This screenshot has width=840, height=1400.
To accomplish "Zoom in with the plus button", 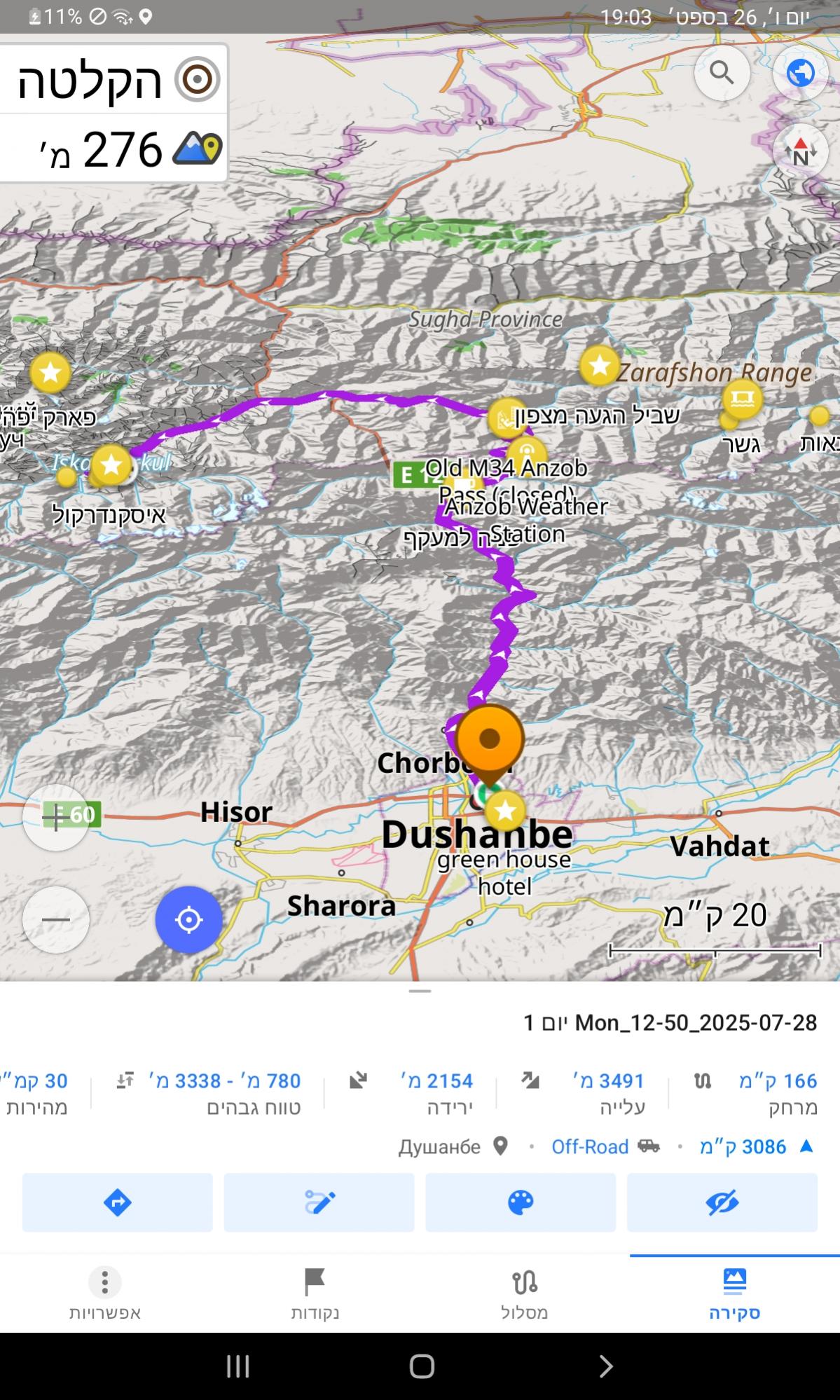I will point(56,817).
